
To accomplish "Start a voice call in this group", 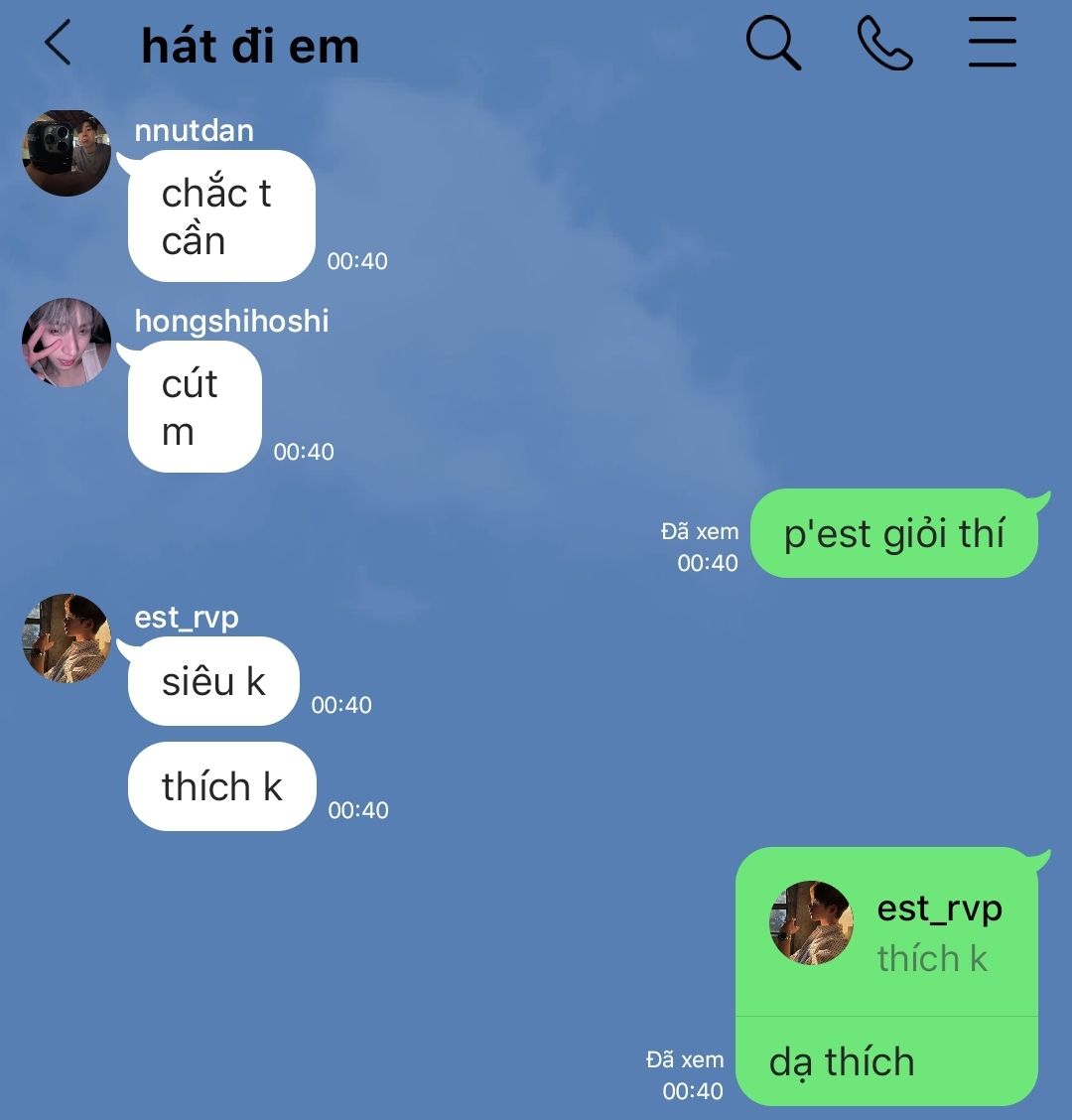I will click(884, 45).
